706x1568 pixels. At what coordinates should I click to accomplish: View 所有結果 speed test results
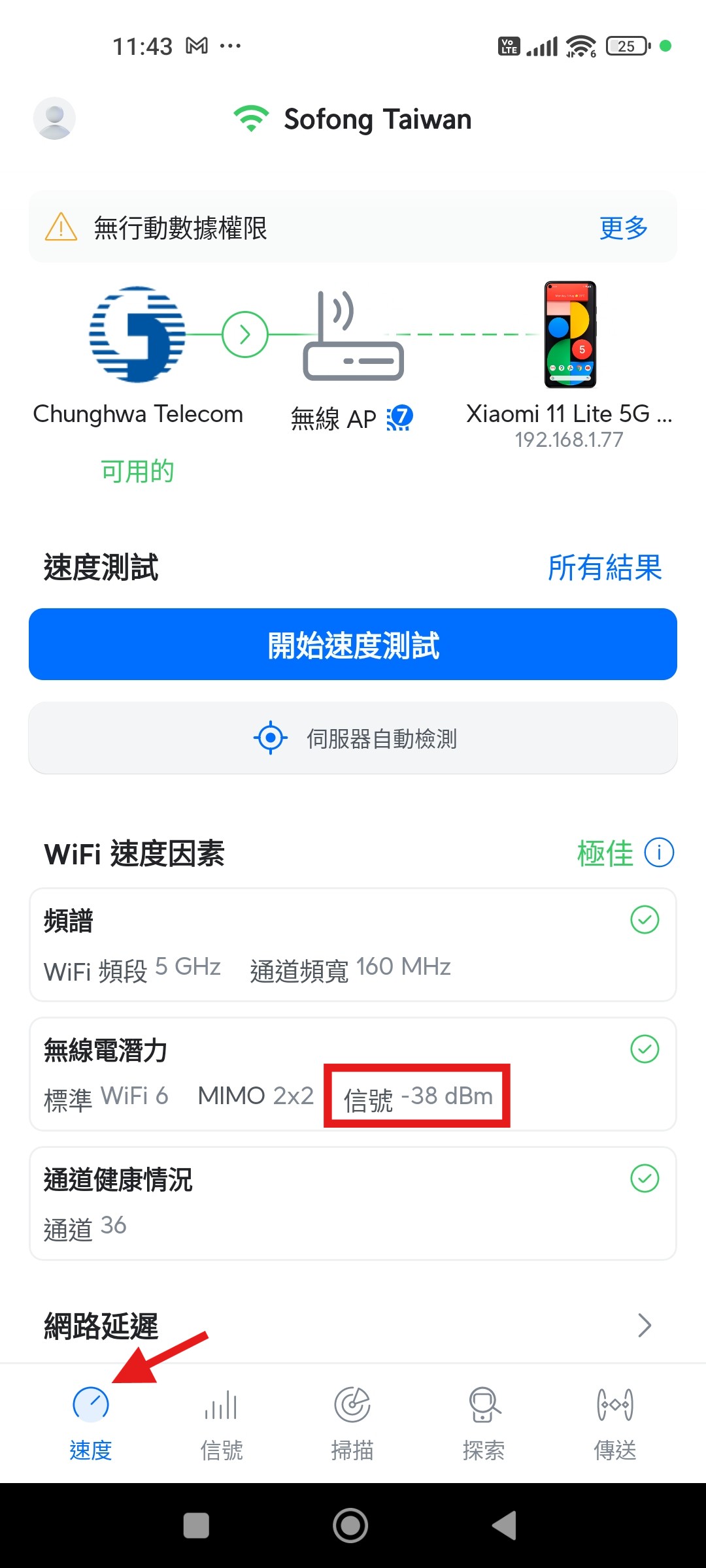point(604,567)
